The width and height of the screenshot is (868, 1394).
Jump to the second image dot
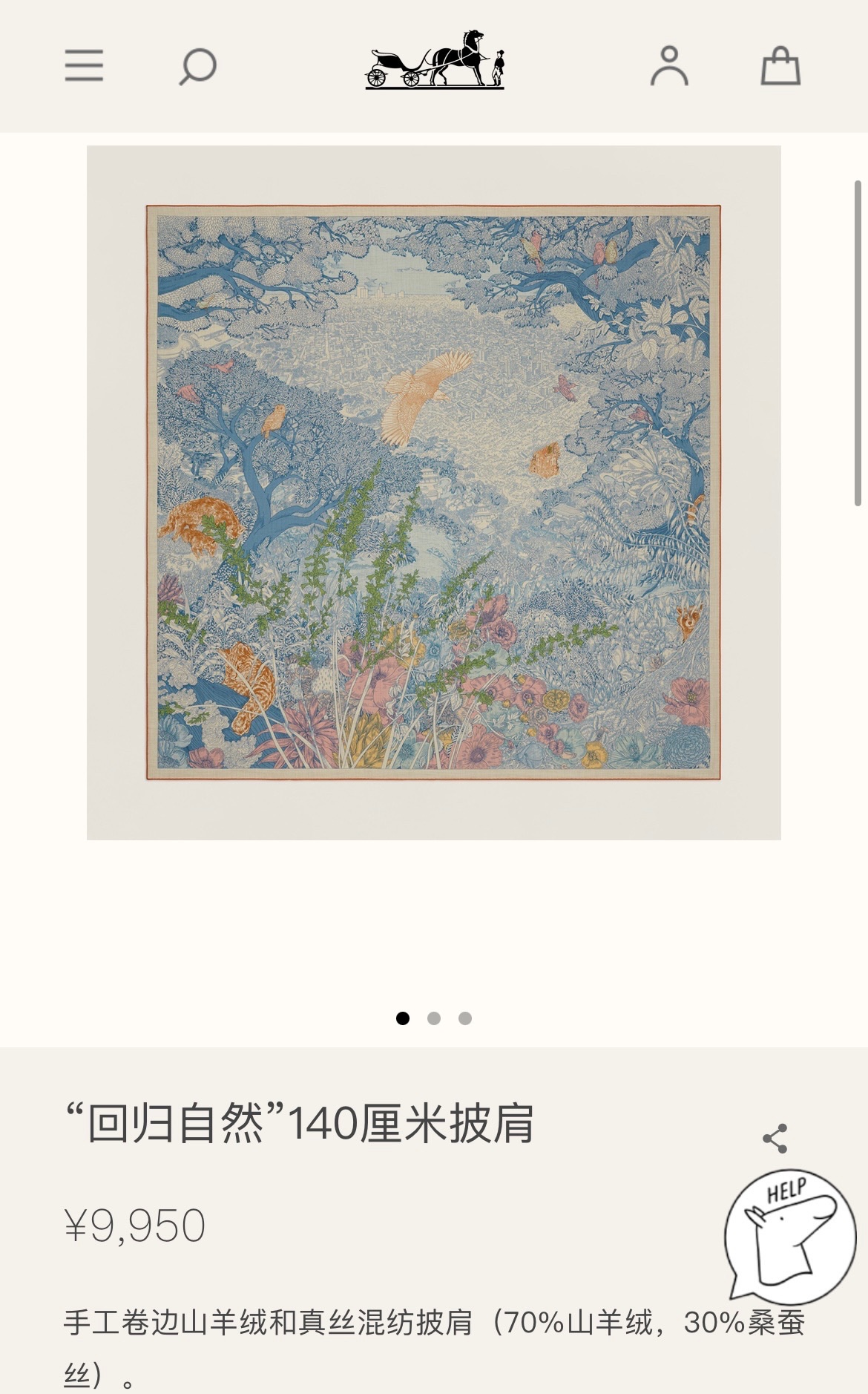pyautogui.click(x=434, y=1018)
